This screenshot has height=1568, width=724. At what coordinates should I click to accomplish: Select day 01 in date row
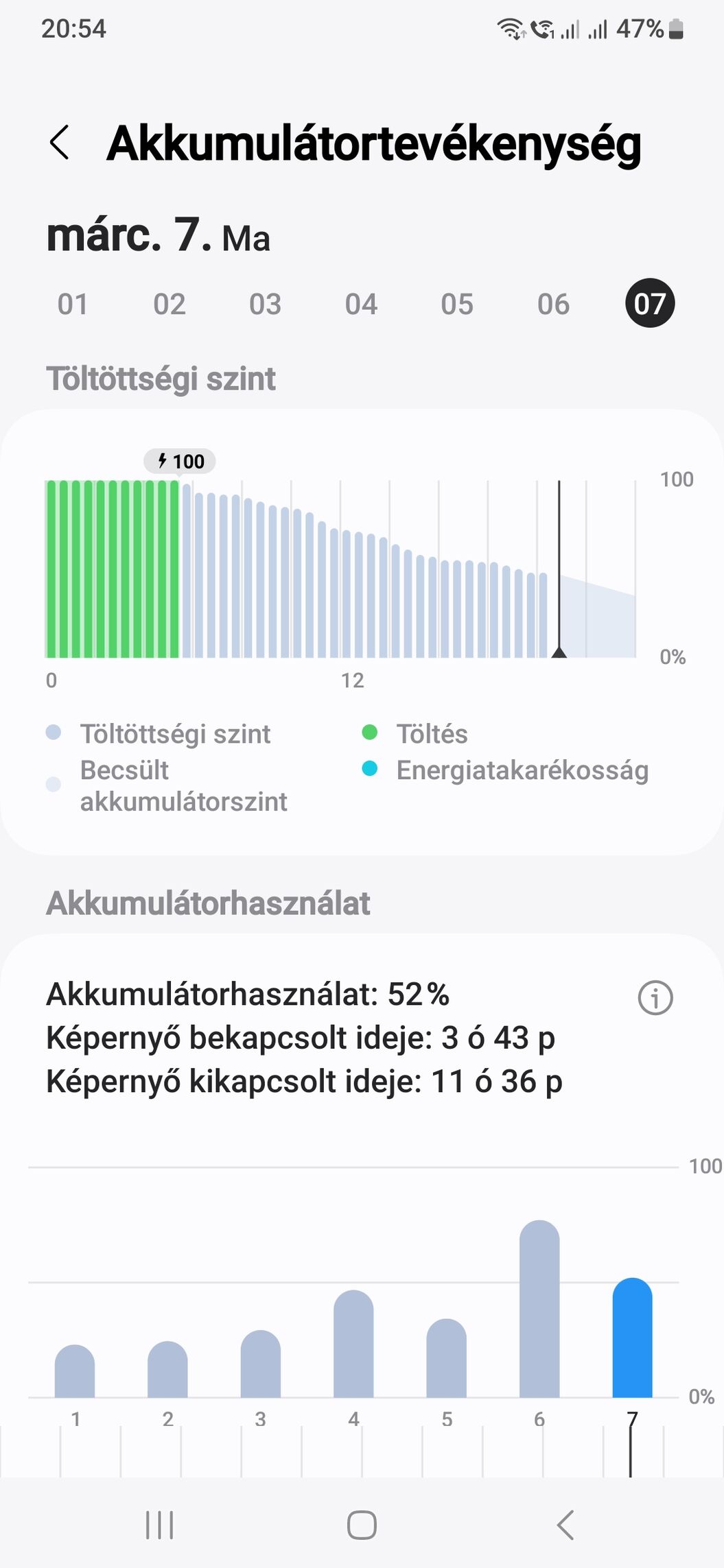[x=73, y=304]
